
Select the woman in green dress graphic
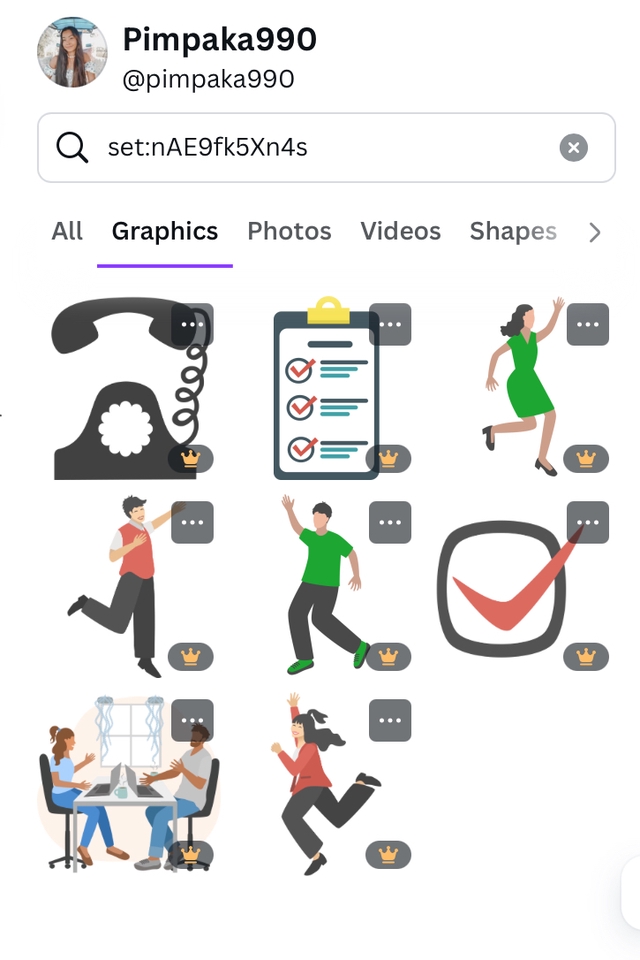pos(523,390)
